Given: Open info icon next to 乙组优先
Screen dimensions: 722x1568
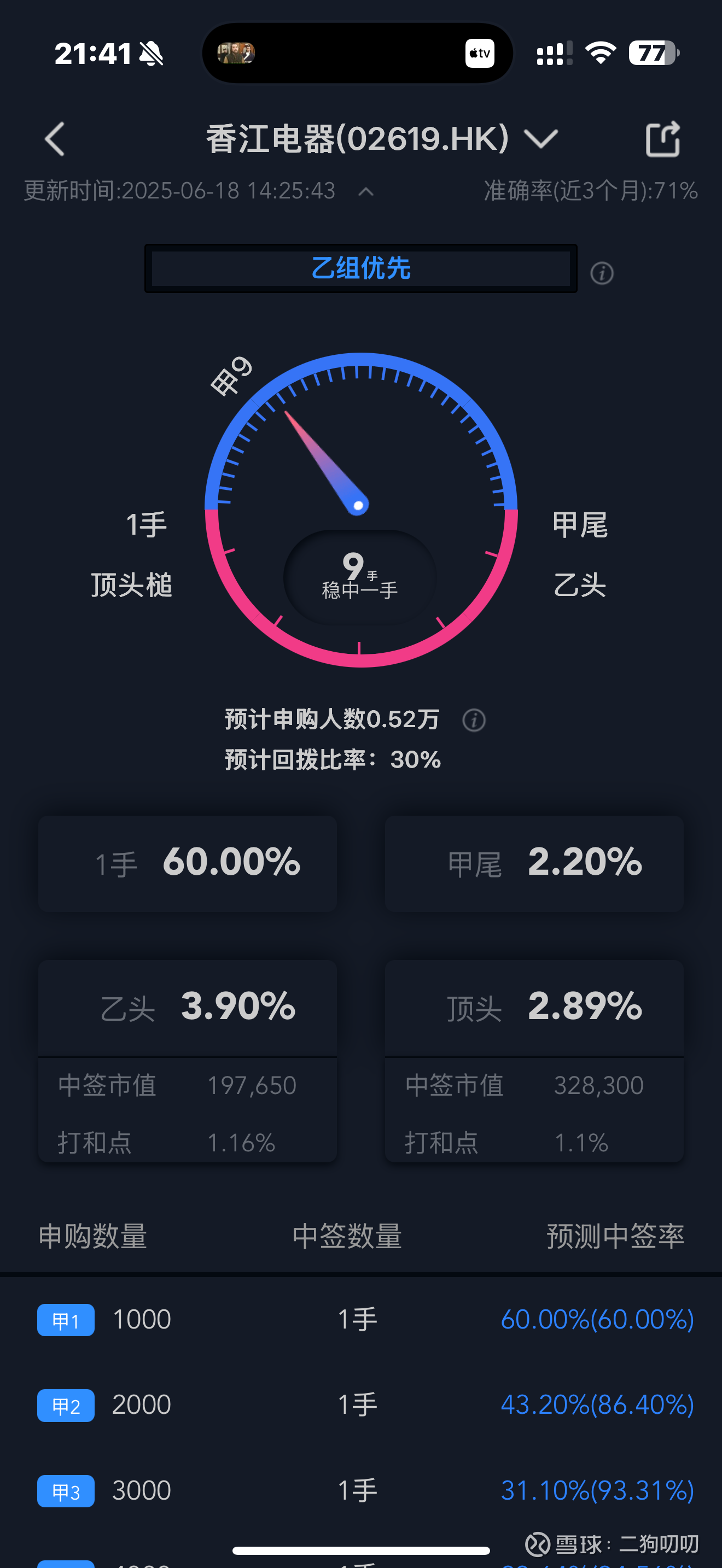Looking at the screenshot, I should click(x=602, y=273).
